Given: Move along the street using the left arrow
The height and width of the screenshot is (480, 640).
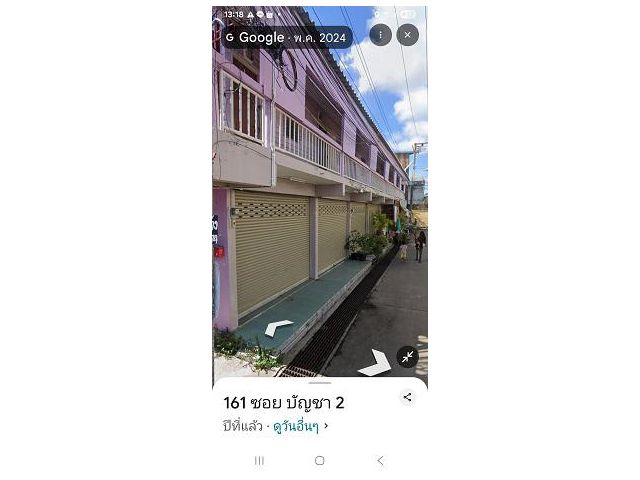Looking at the screenshot, I should 278,327.
